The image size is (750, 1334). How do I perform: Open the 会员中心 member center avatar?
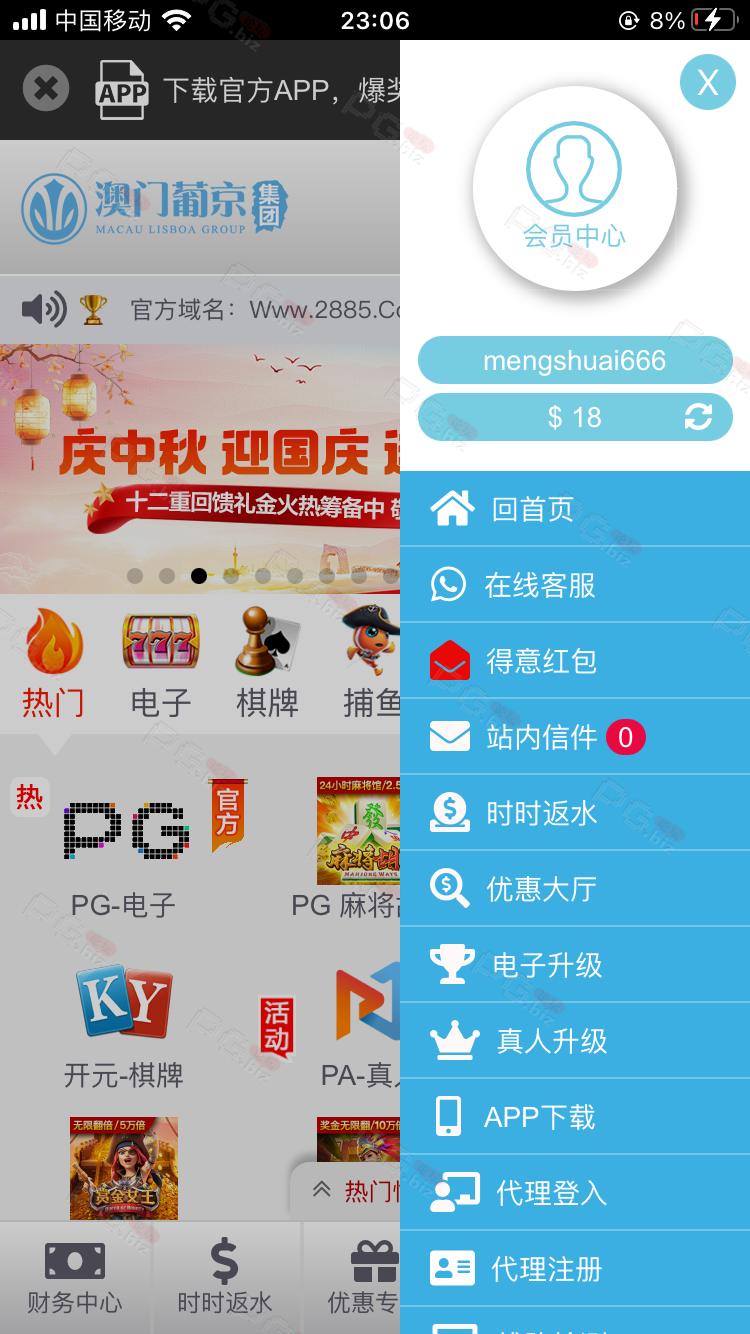575,190
